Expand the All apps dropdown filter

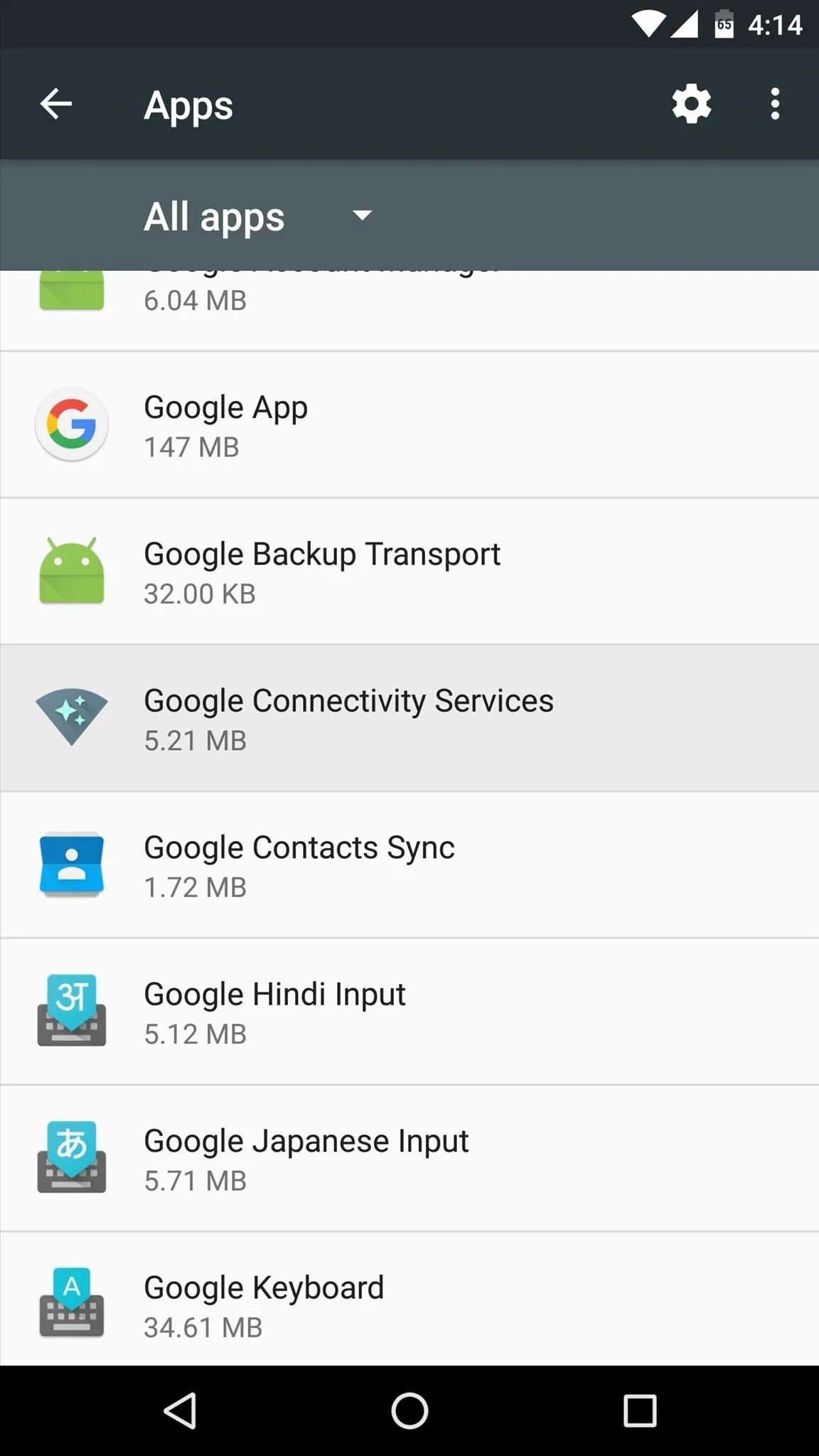click(259, 216)
